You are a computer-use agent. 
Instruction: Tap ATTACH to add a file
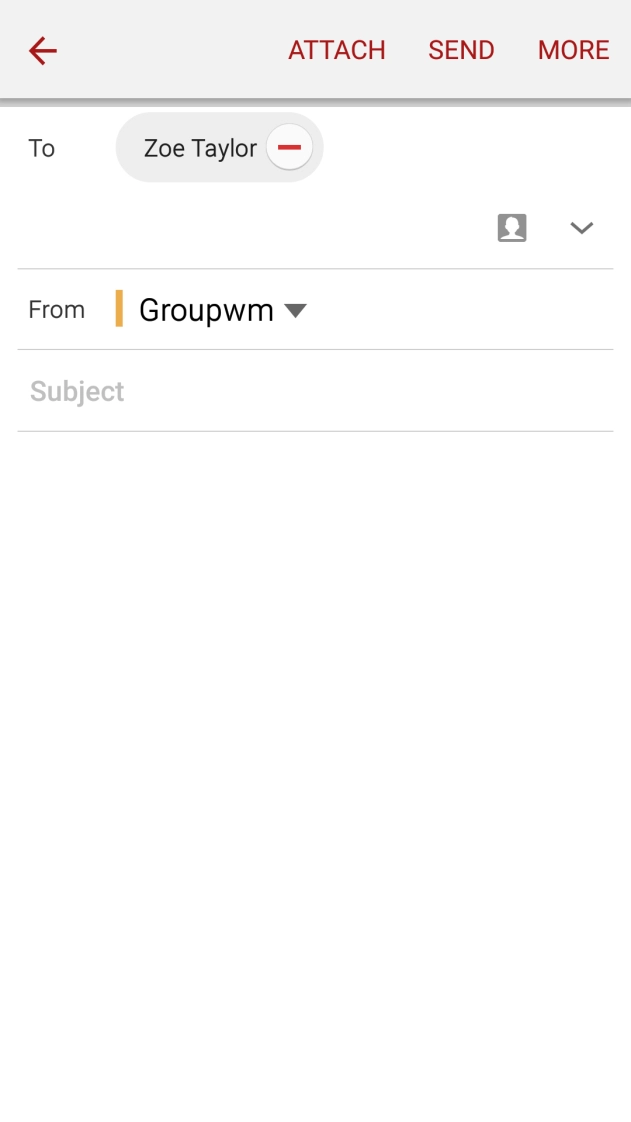(x=336, y=50)
